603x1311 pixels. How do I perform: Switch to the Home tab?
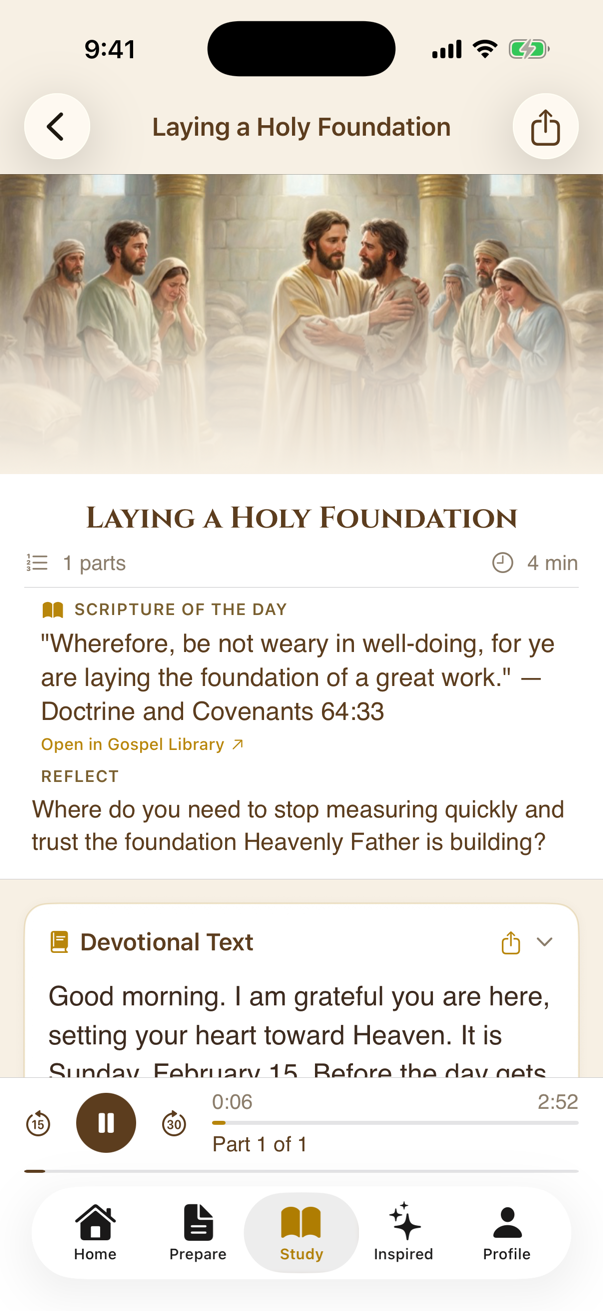(95, 1233)
